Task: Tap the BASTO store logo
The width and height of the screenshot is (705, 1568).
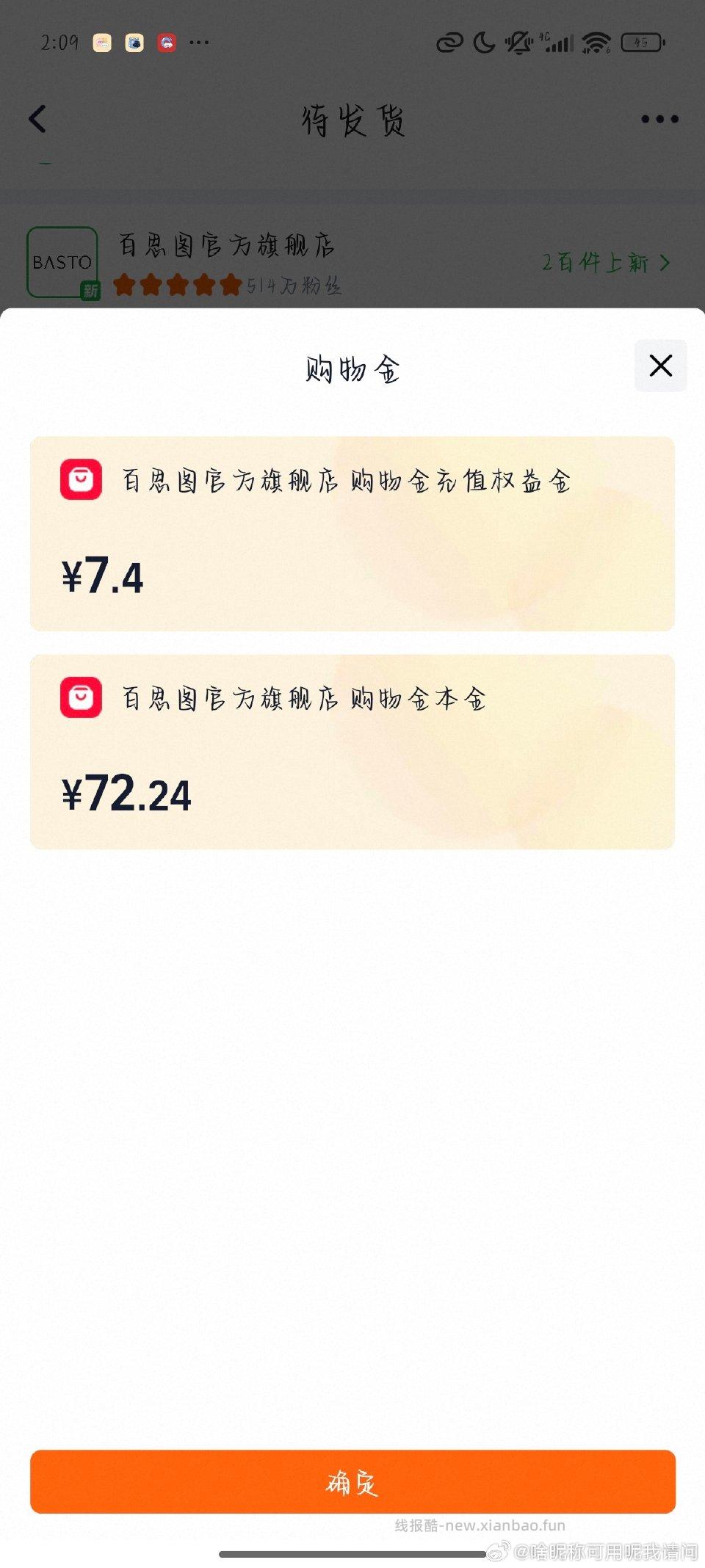Action: pos(62,261)
